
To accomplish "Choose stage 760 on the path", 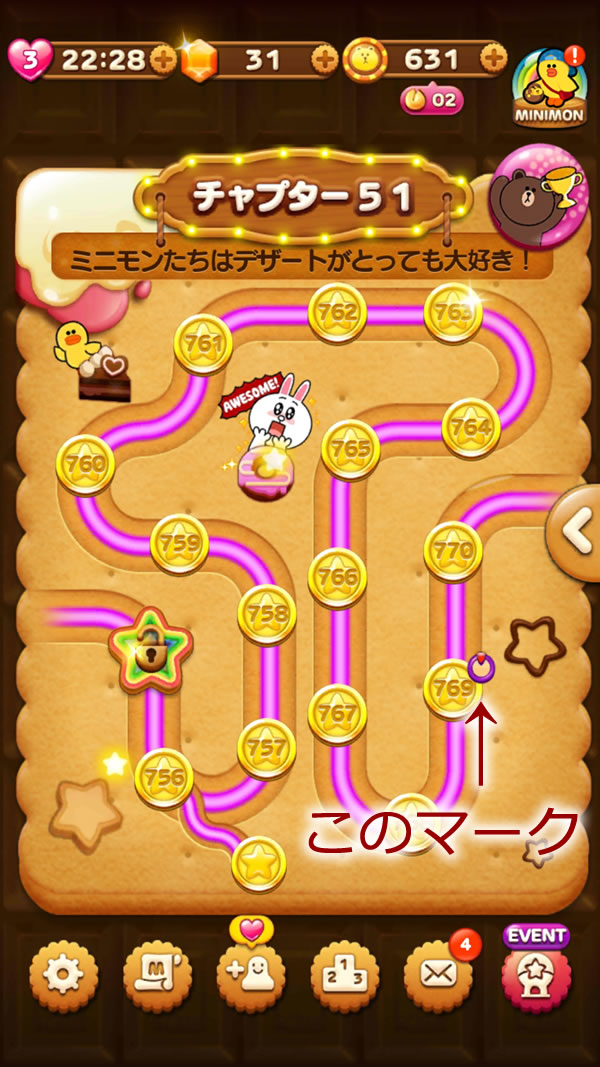I will coord(85,465).
